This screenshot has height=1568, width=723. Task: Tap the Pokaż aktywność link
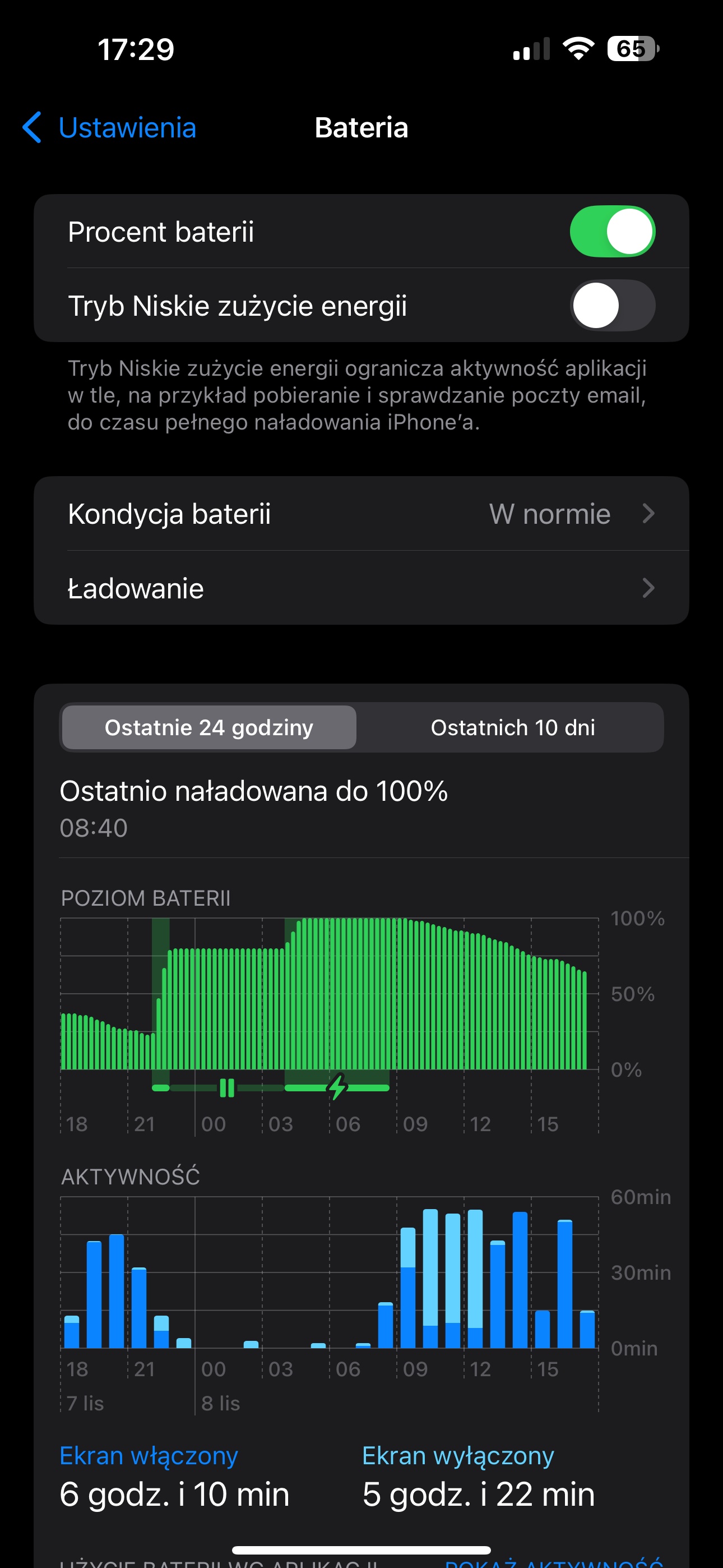554,1562
